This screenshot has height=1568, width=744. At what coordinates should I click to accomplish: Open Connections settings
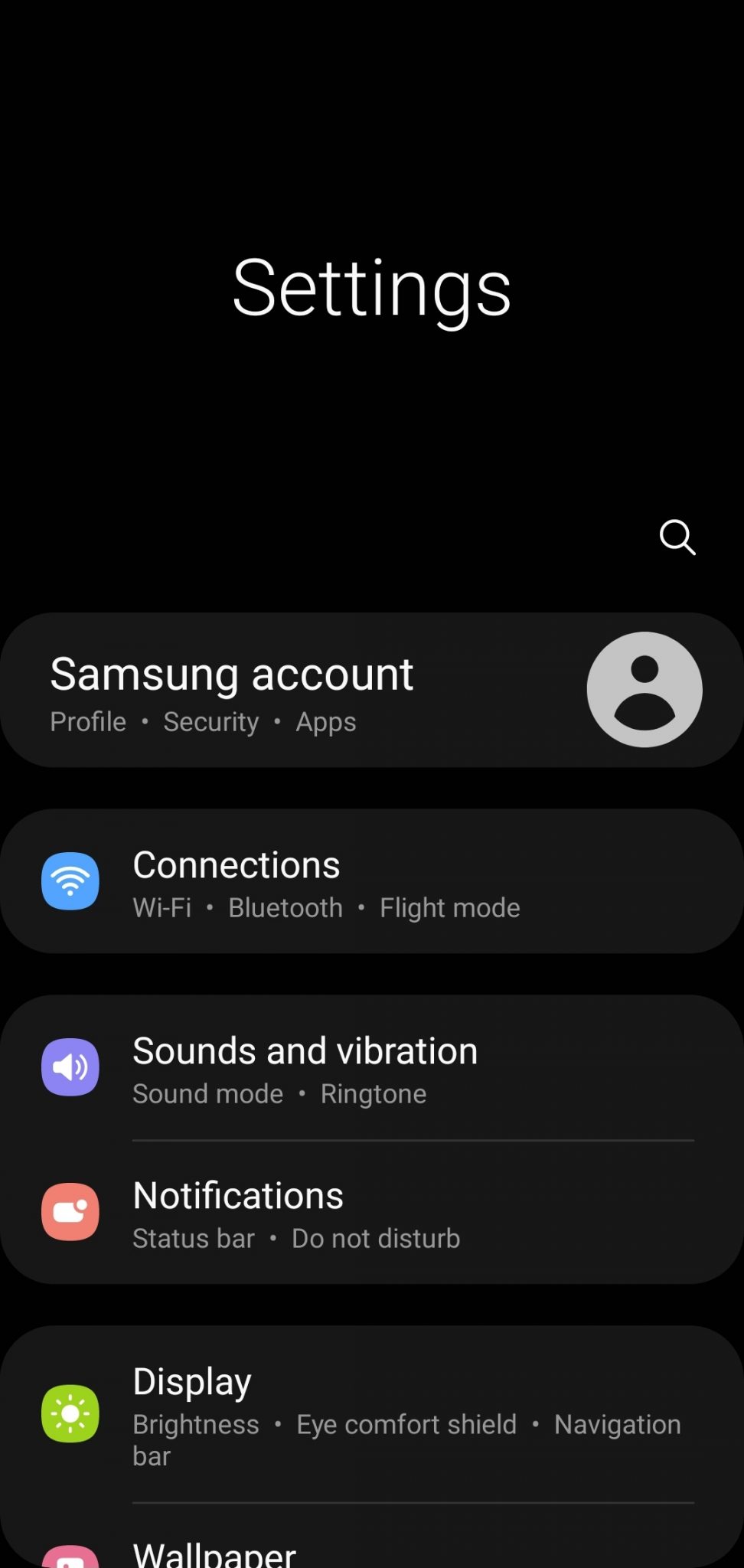372,881
